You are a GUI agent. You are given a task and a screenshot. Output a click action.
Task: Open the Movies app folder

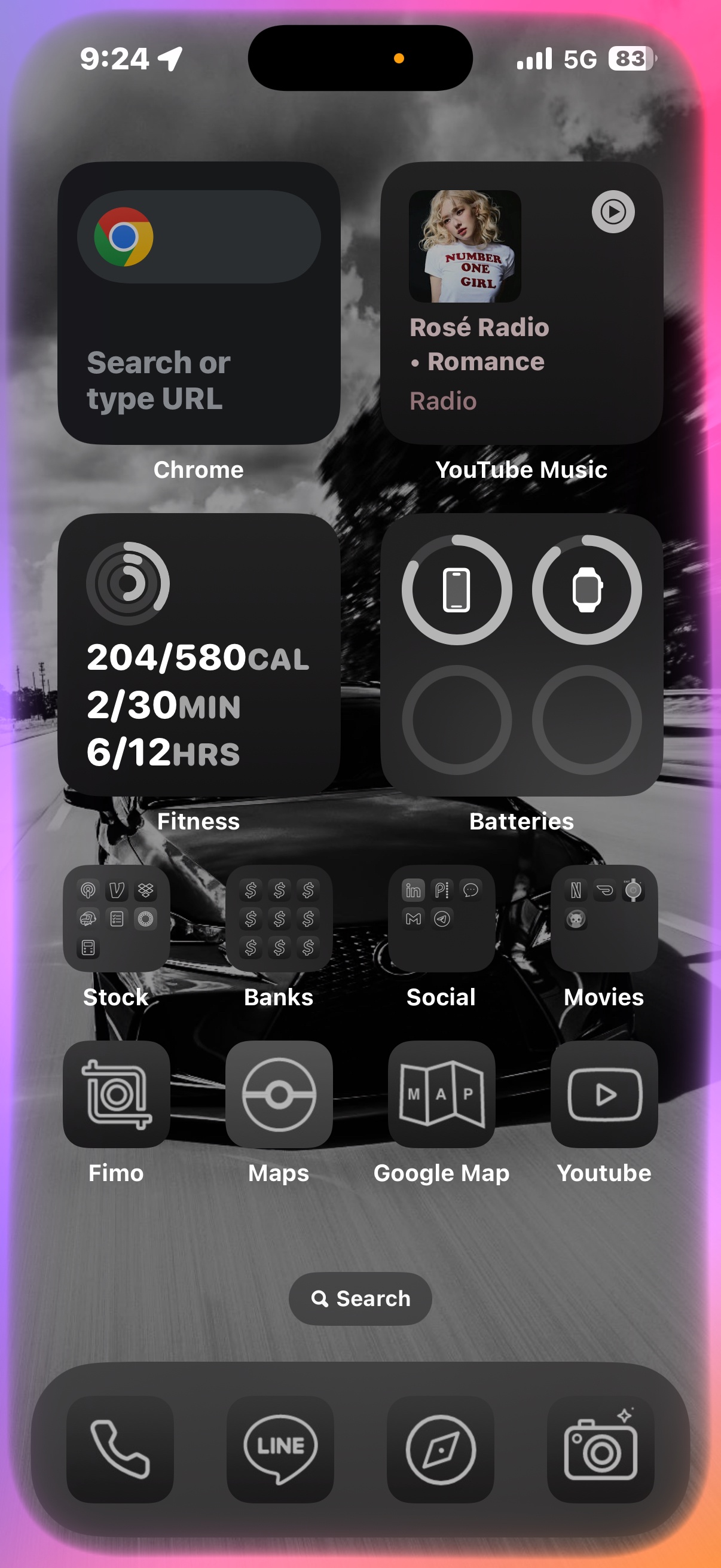[x=604, y=918]
